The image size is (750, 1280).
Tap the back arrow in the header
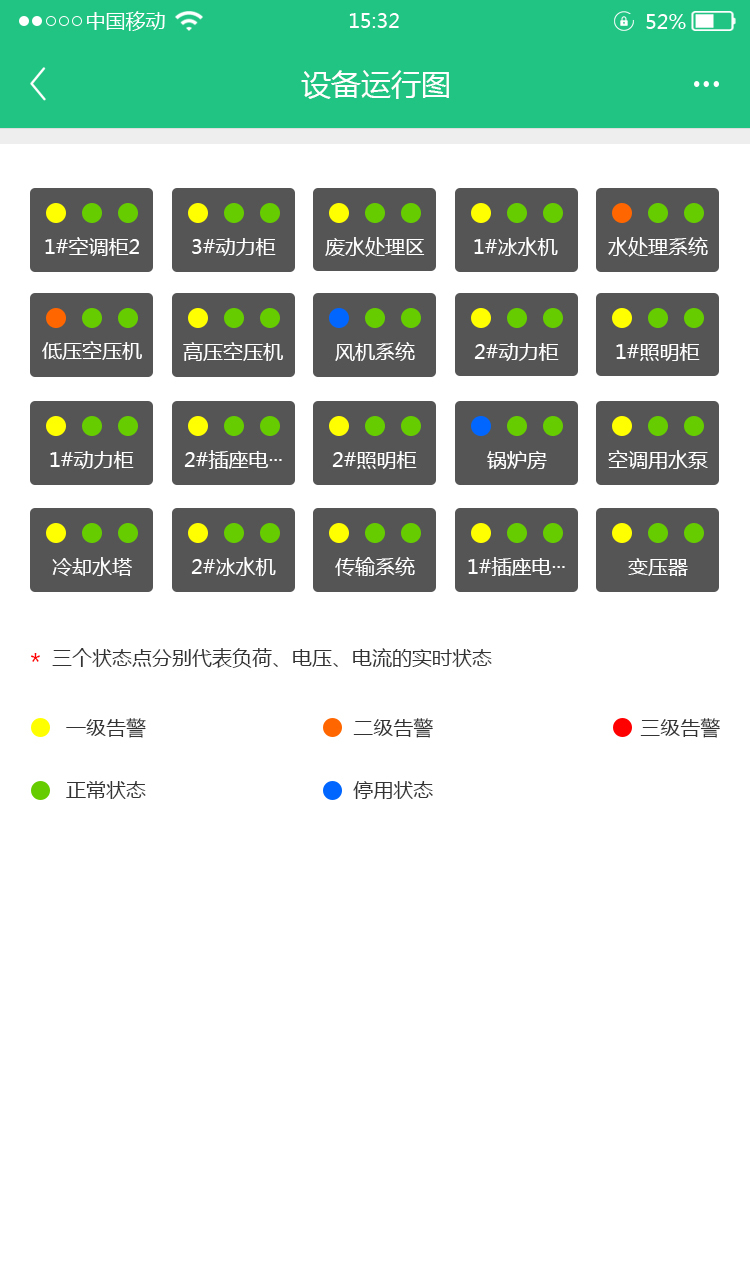tap(38, 84)
